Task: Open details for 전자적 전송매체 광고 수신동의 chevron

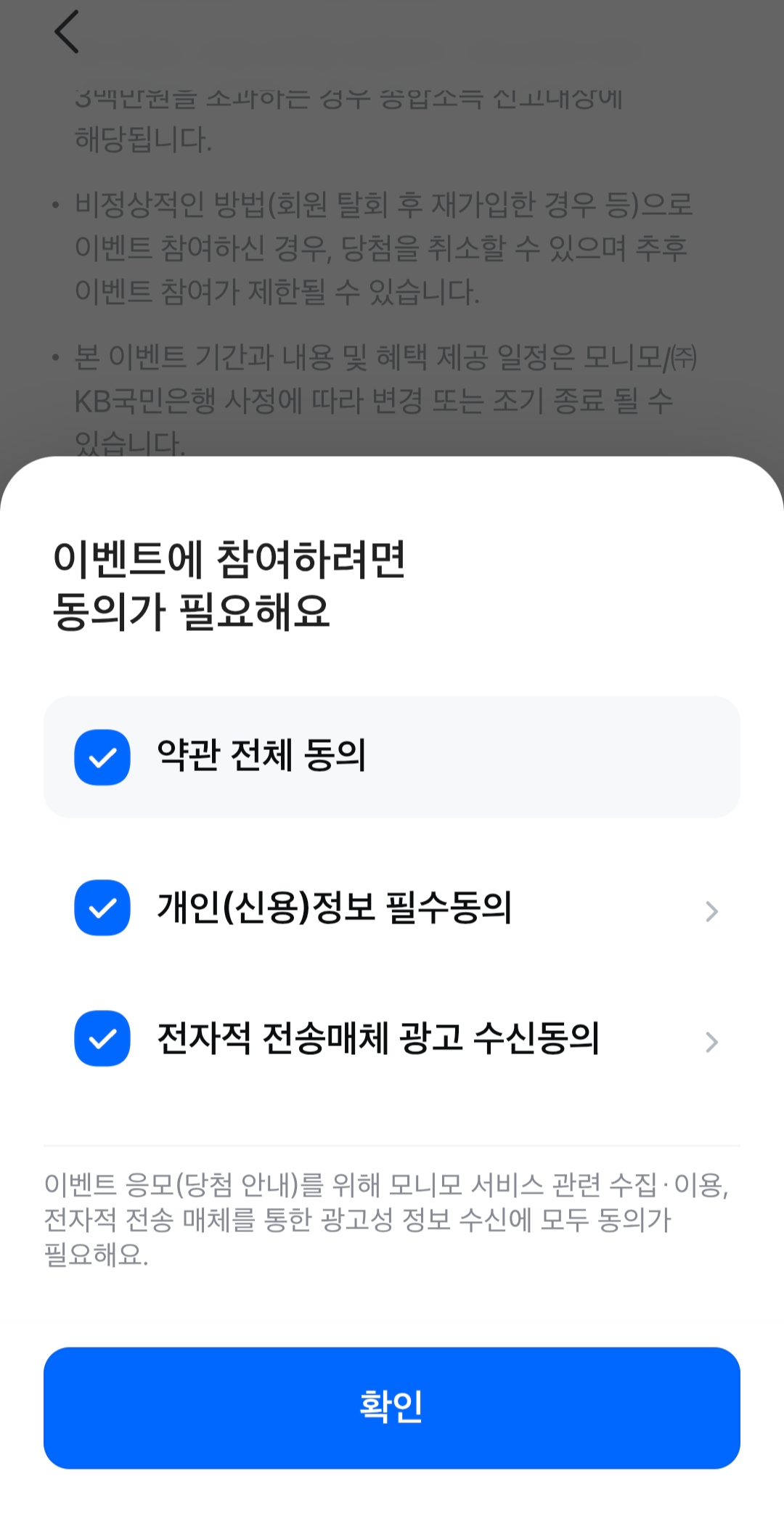Action: pyautogui.click(x=711, y=1042)
